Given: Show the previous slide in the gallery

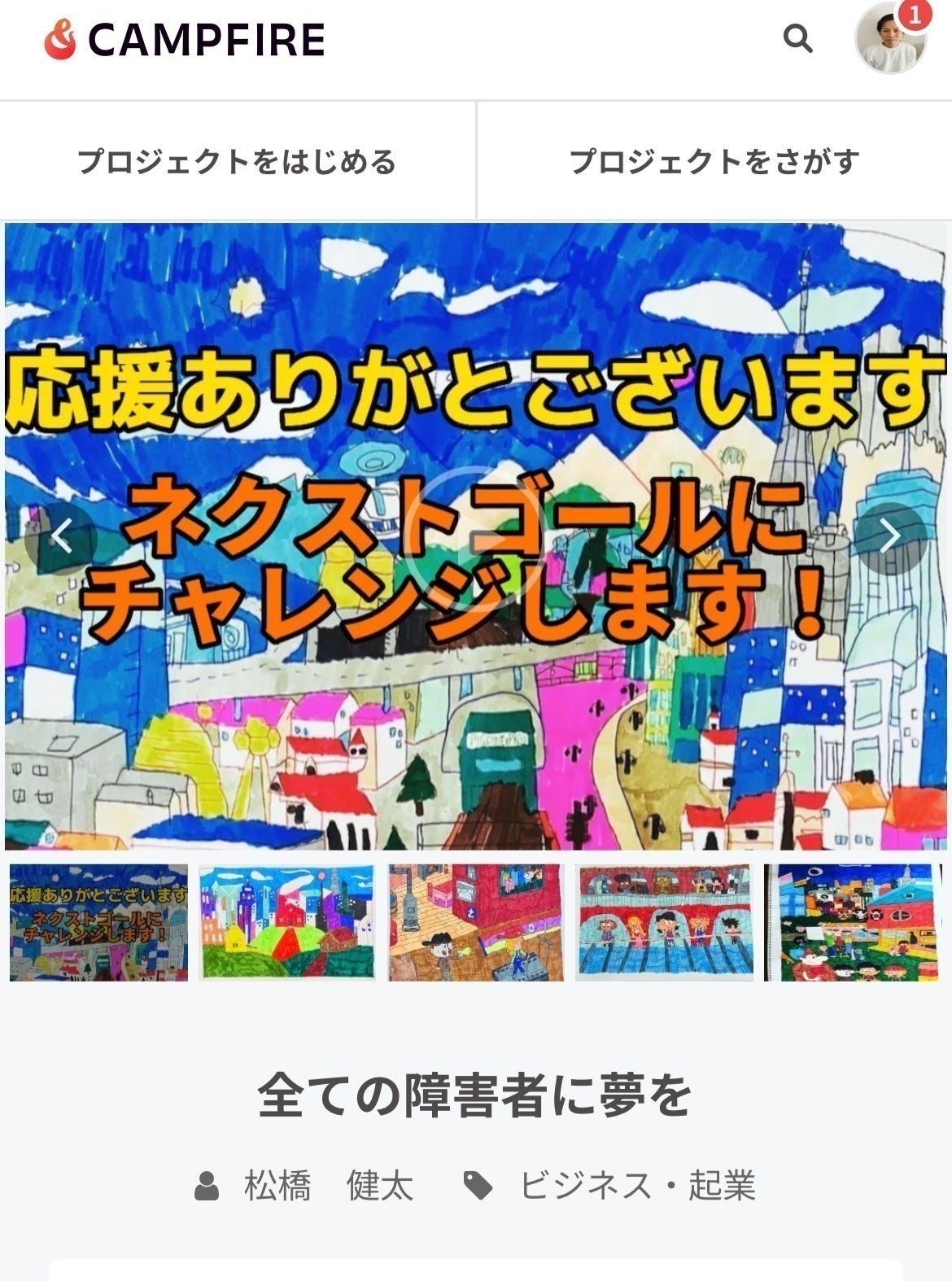Looking at the screenshot, I should 62,537.
